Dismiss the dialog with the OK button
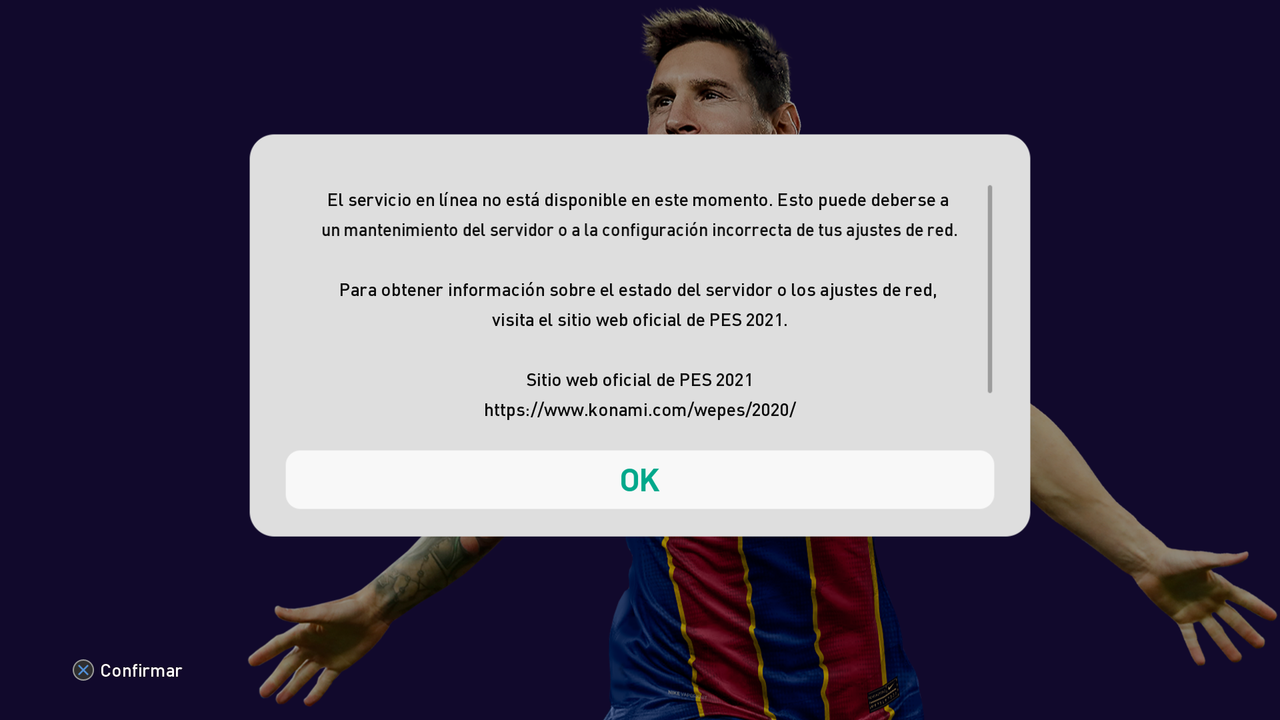The width and height of the screenshot is (1280, 720). [x=639, y=480]
